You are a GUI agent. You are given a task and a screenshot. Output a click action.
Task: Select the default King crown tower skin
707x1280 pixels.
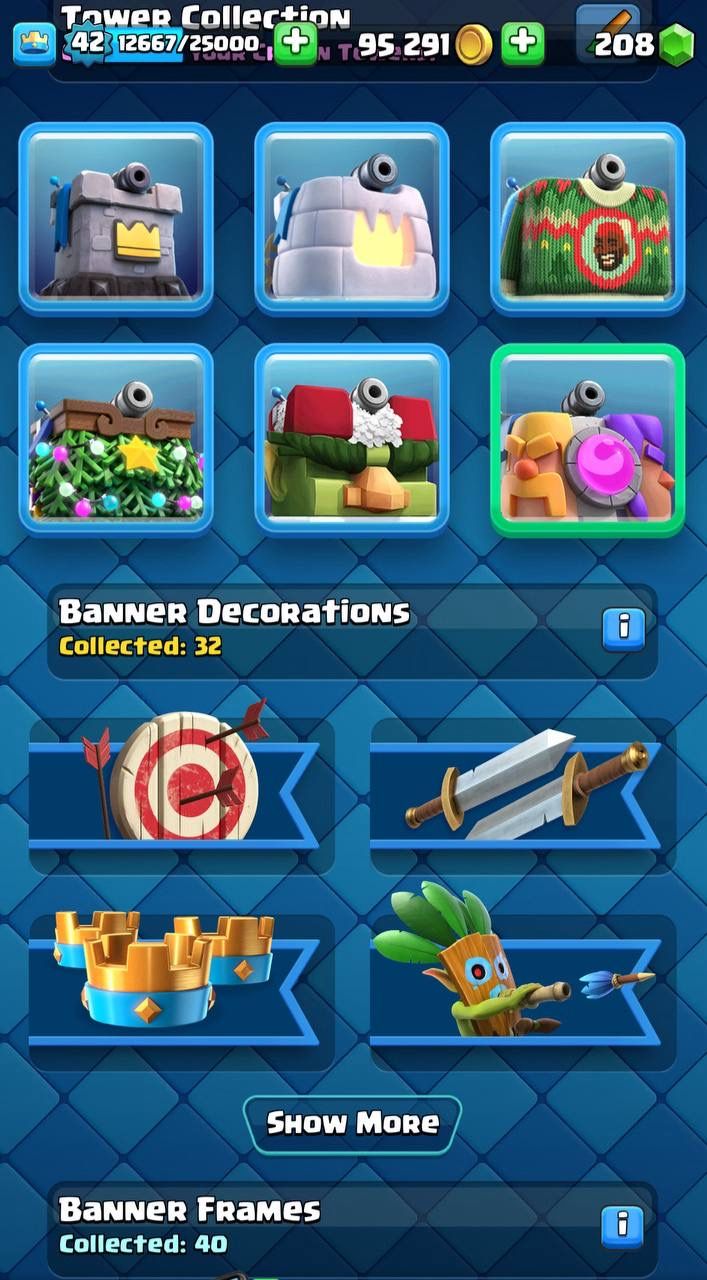(116, 218)
